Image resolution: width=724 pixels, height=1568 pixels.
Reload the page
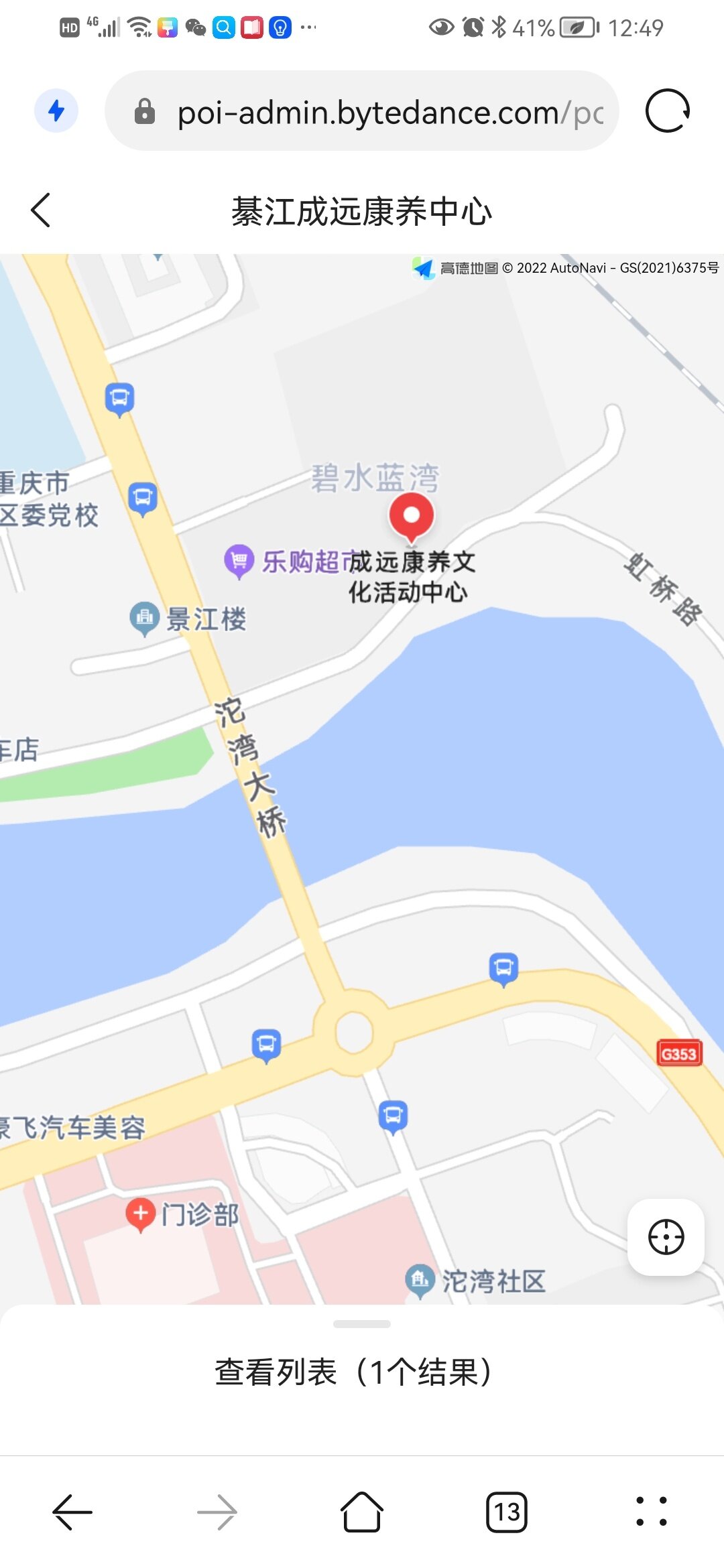point(667,111)
